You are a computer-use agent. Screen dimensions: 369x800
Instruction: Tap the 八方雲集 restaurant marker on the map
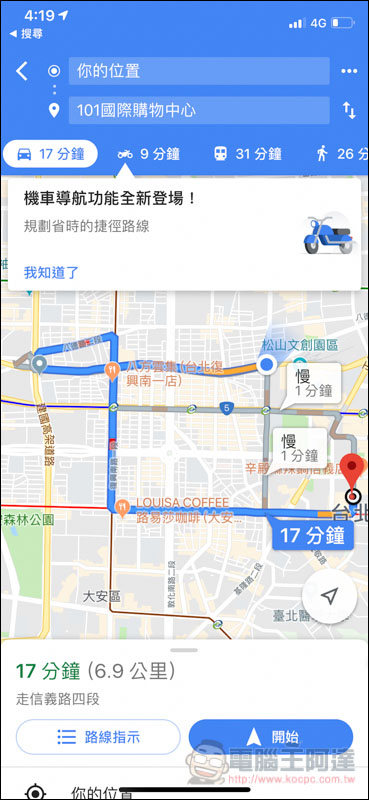[112, 370]
